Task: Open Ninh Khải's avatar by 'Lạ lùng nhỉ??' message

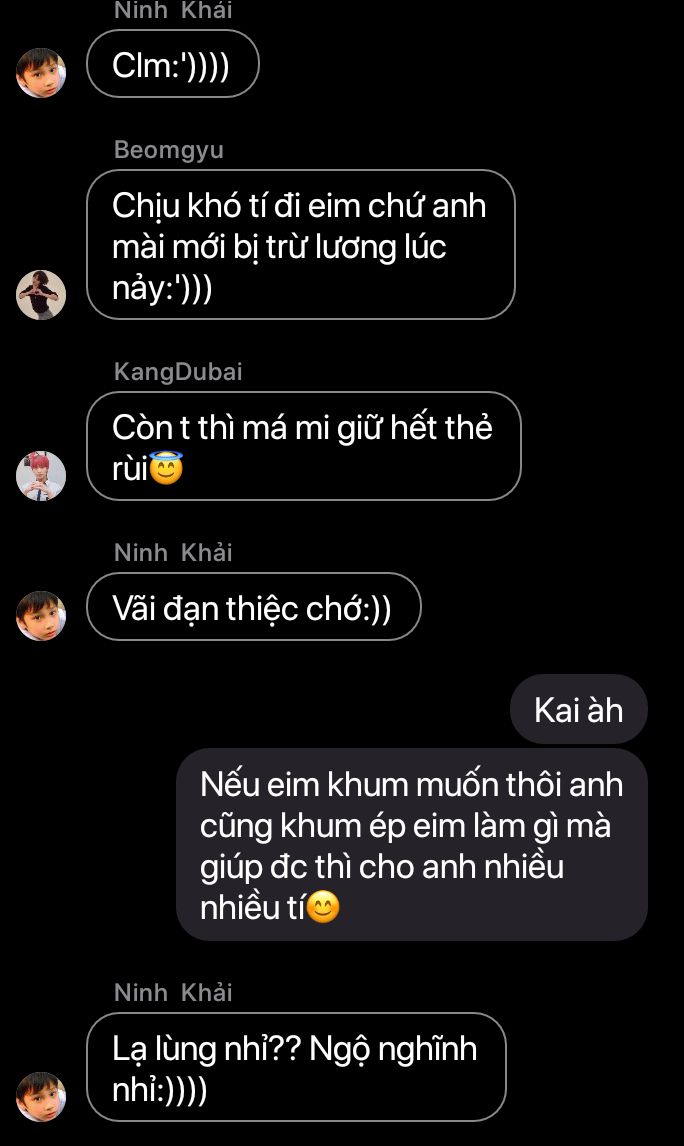Action: coord(41,1097)
